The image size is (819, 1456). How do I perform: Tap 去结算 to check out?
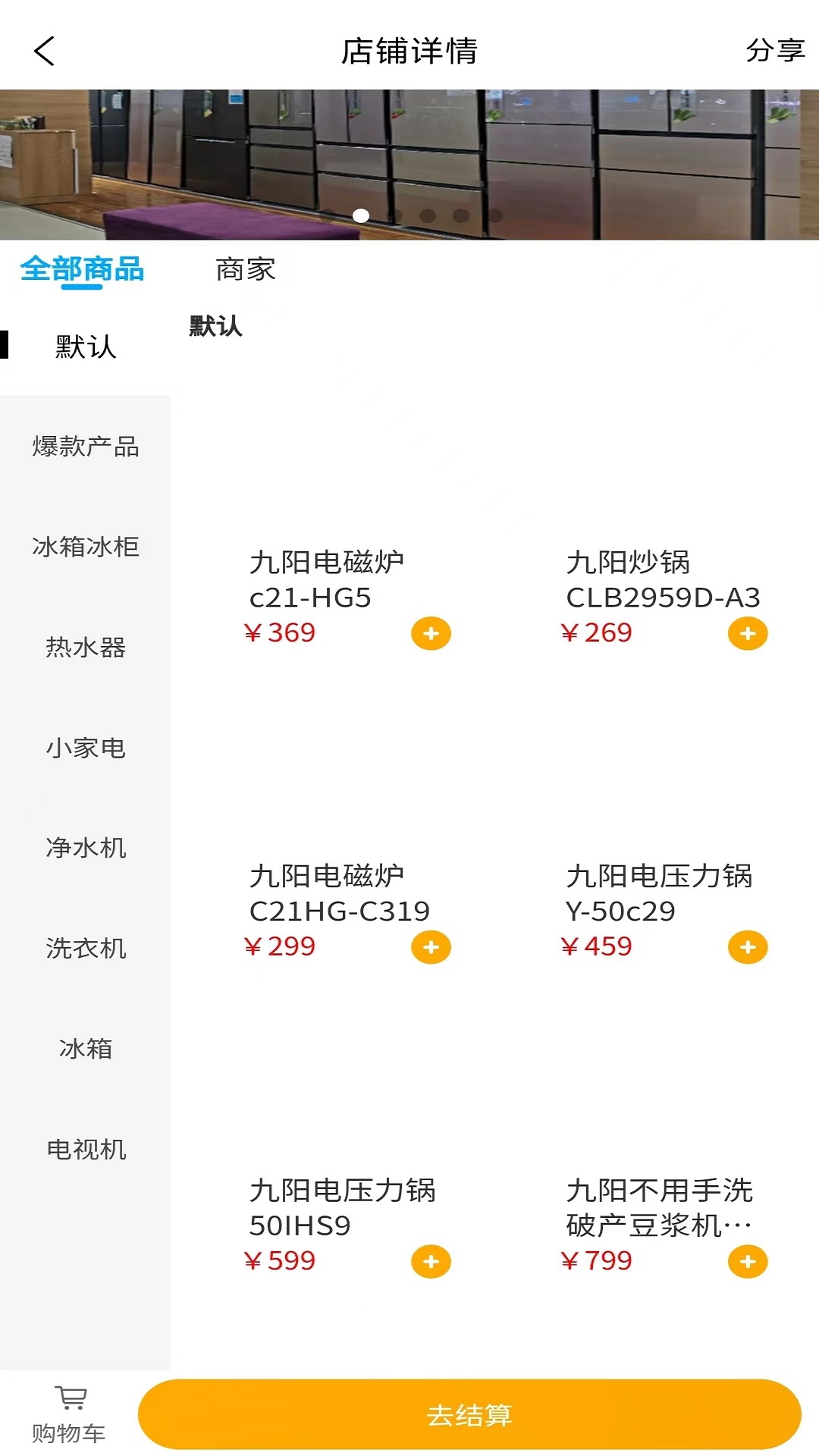[x=469, y=1415]
